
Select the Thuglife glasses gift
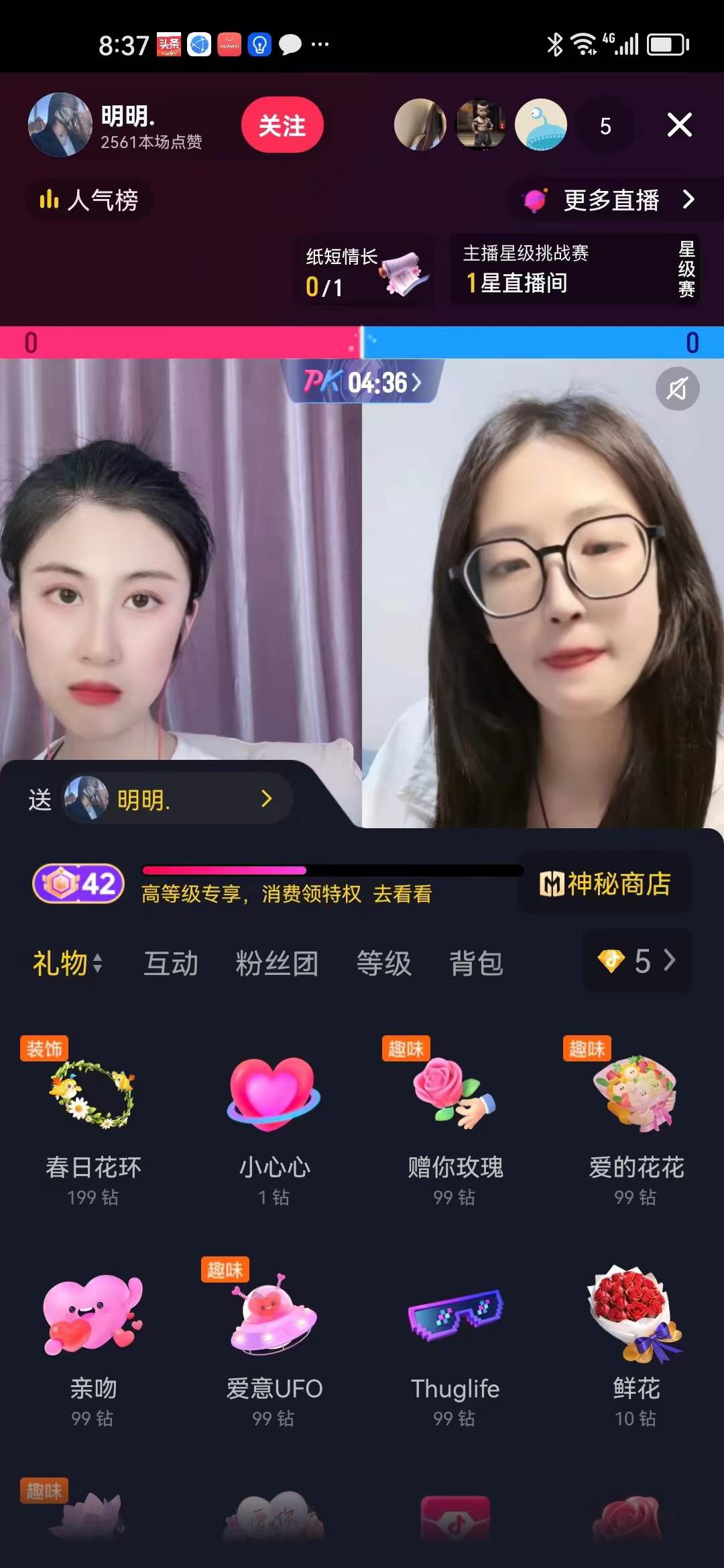455,1340
